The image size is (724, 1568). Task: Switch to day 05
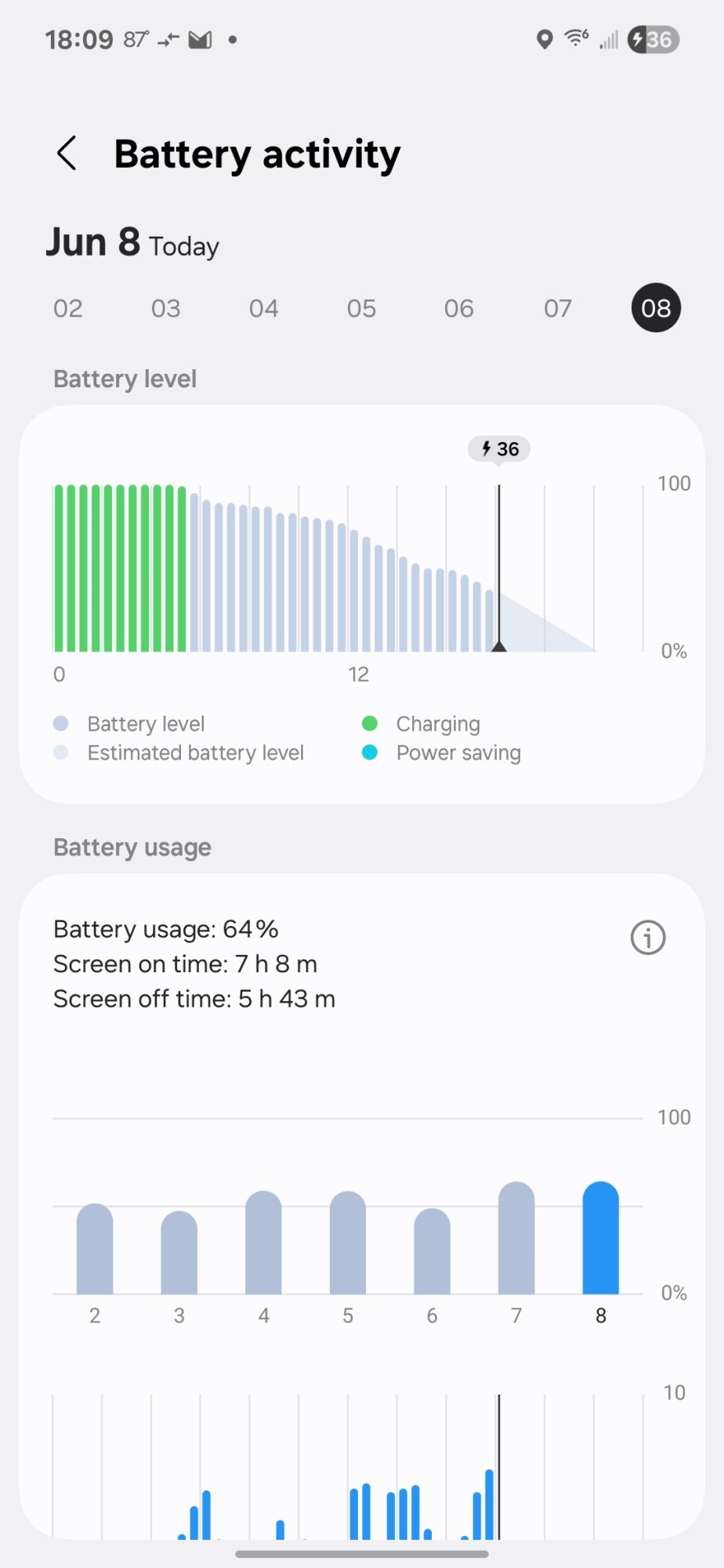362,308
